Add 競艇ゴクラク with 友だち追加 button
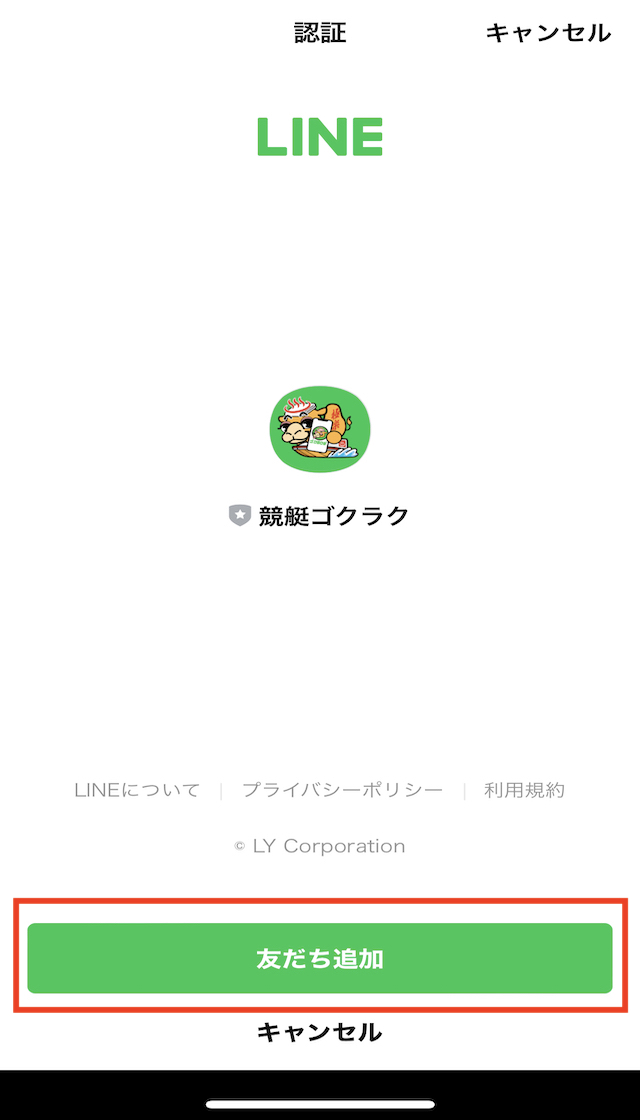Image resolution: width=640 pixels, height=1120 pixels. pos(320,958)
